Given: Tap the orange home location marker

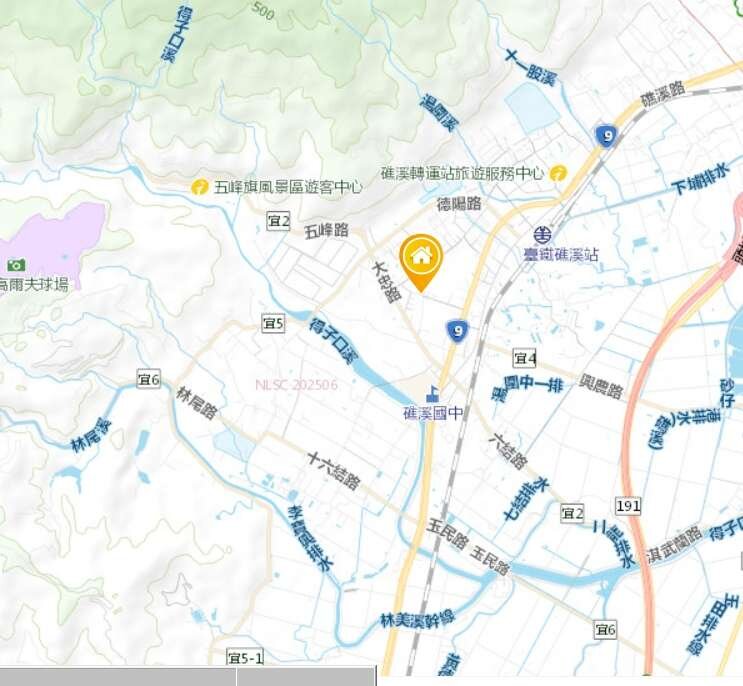Looking at the screenshot, I should [421, 258].
